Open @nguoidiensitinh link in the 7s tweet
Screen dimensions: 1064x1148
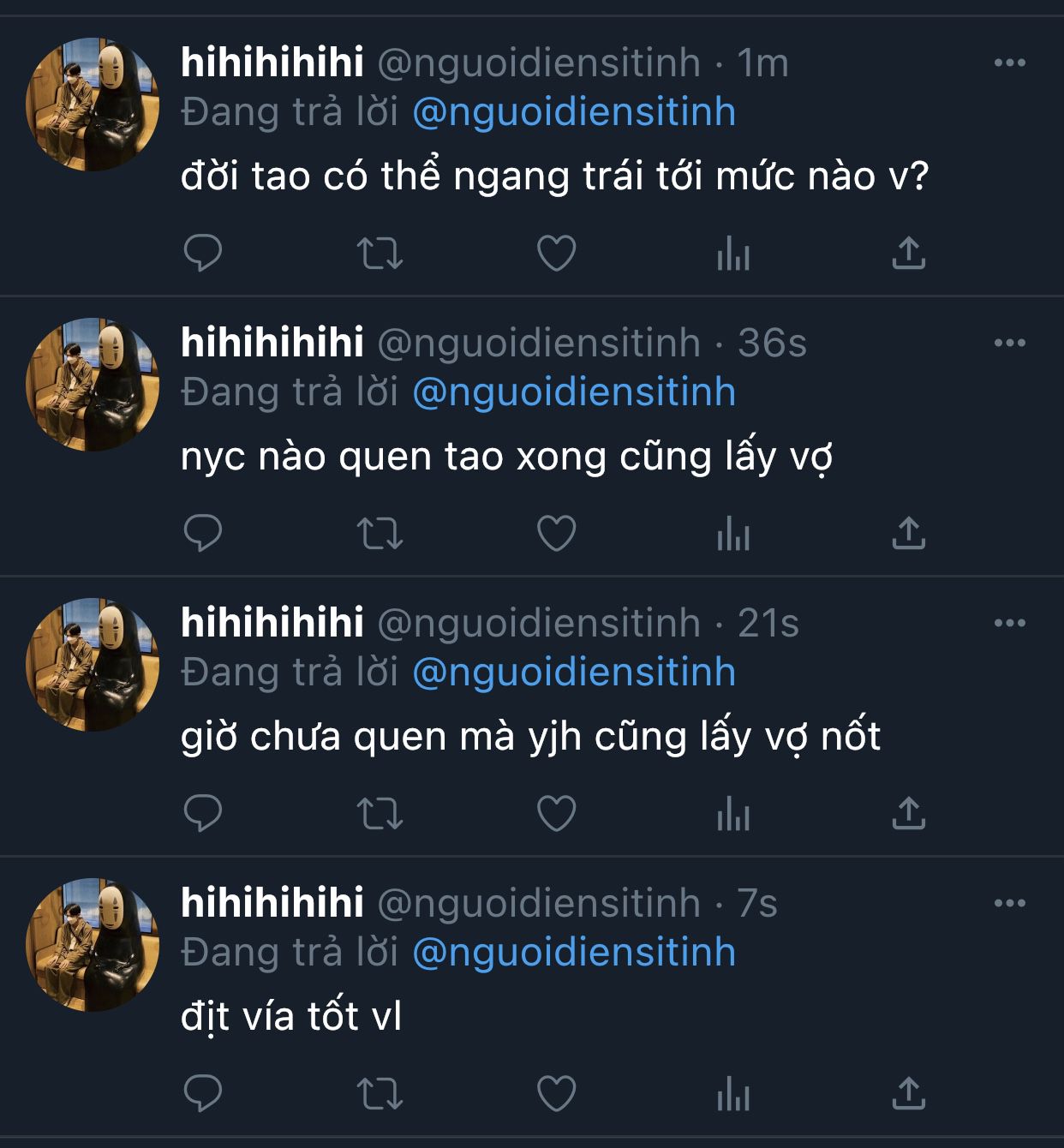[x=574, y=953]
